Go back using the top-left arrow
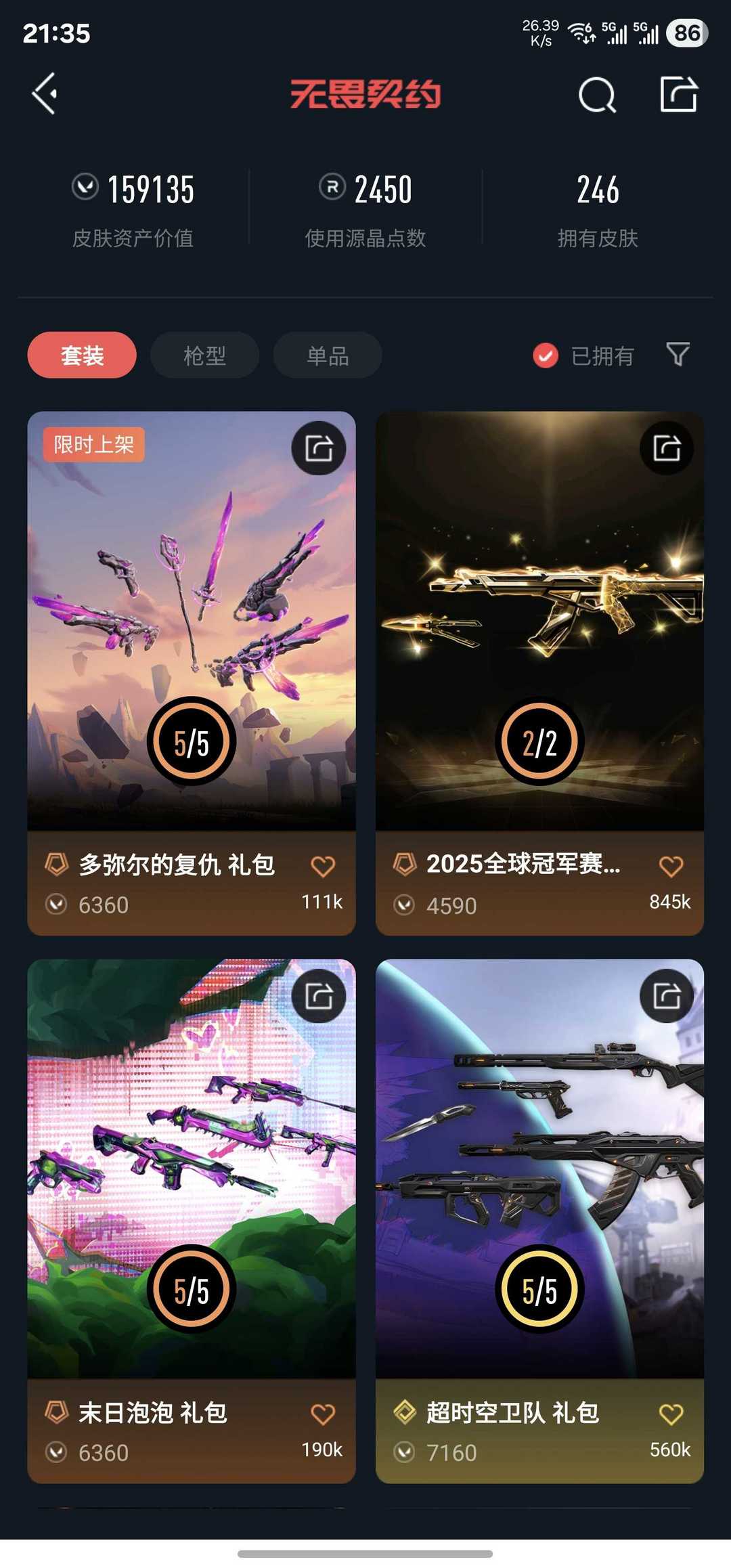731x1568 pixels. [45, 94]
